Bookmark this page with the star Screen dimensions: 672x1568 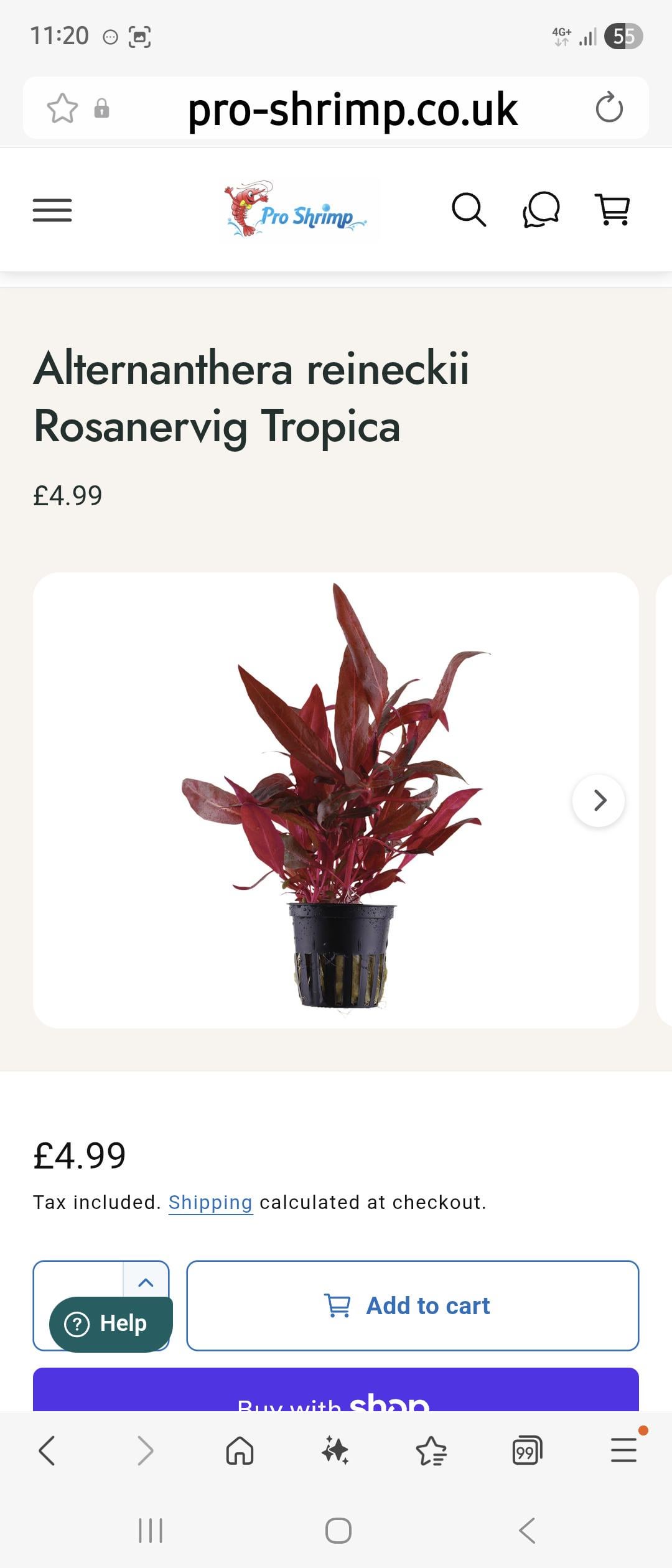tap(62, 108)
